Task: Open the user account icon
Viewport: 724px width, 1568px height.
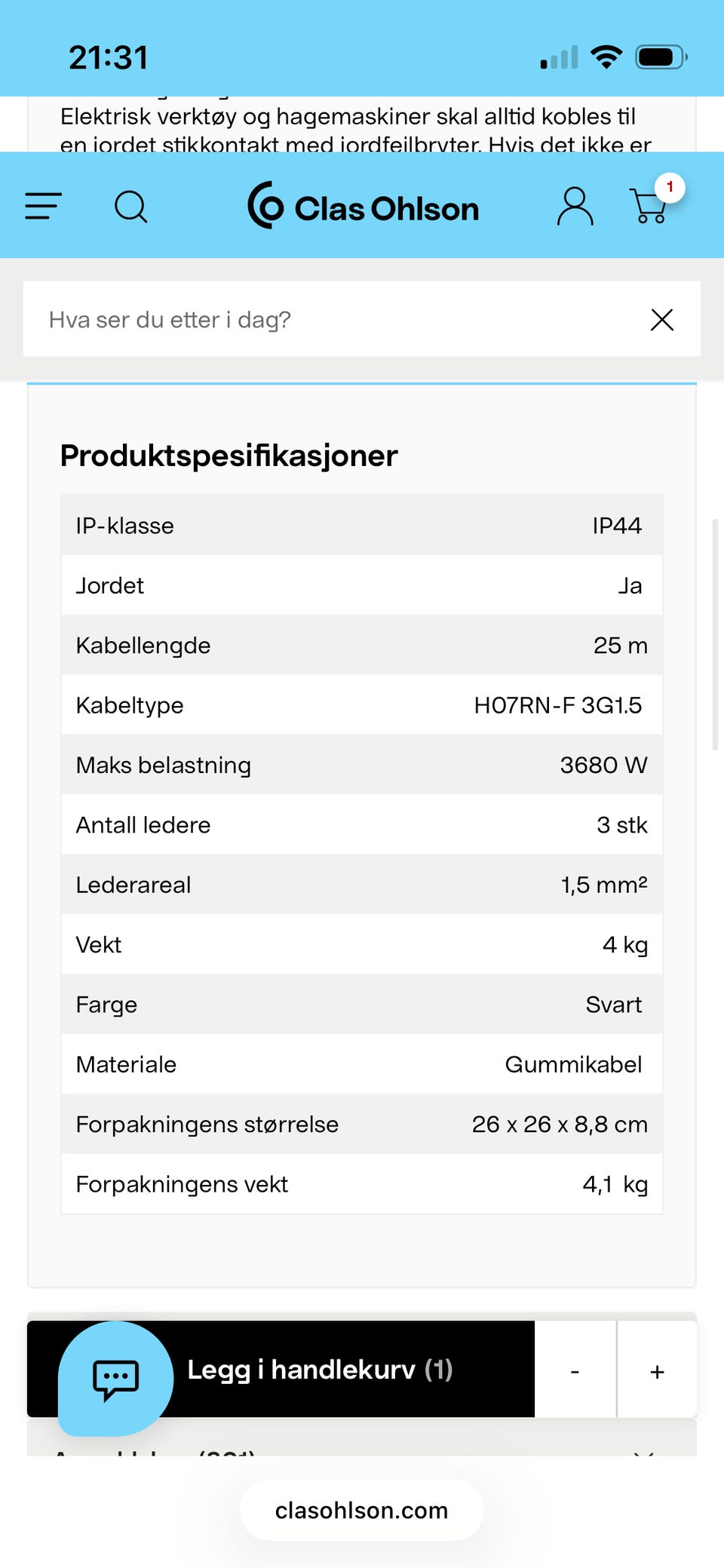Action: [575, 206]
